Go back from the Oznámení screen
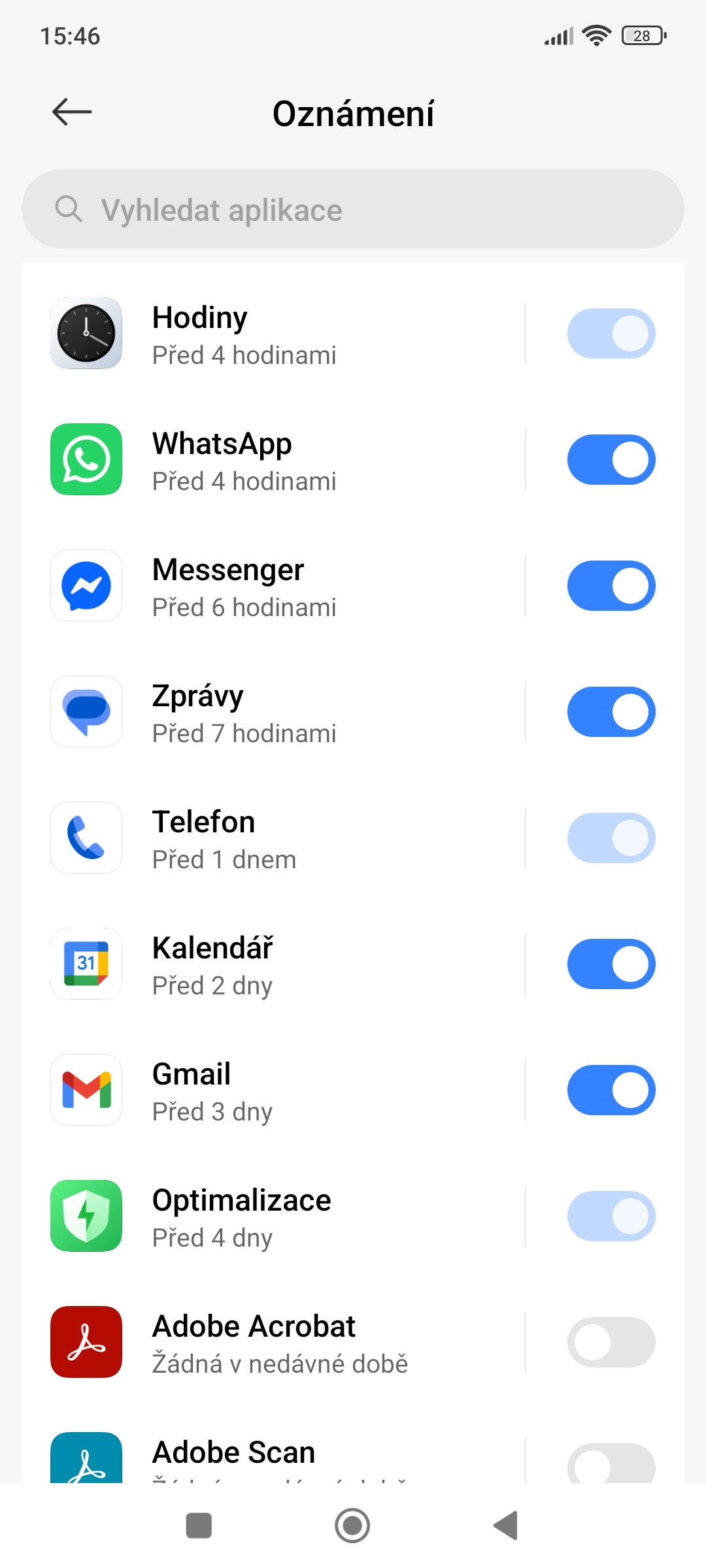The image size is (706, 1568). pos(72,112)
